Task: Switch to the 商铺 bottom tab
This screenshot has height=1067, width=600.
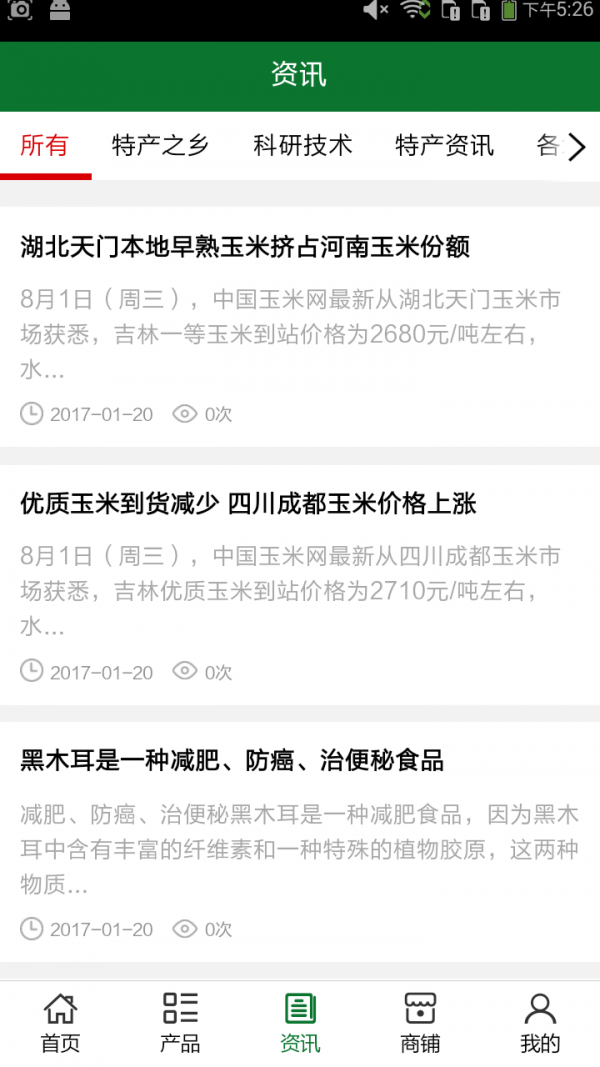Action: point(420,1023)
